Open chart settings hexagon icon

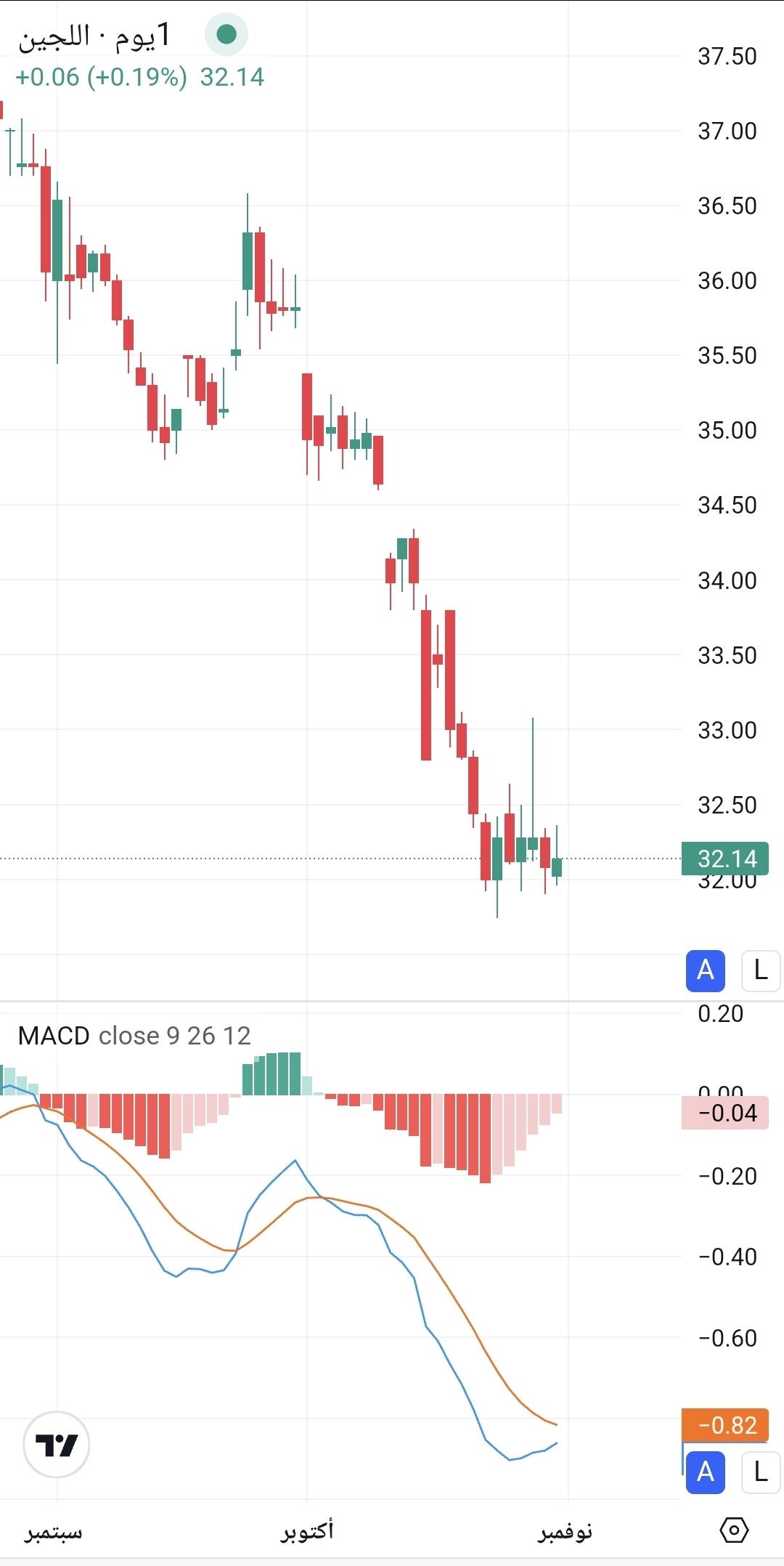pyautogui.click(x=734, y=1530)
